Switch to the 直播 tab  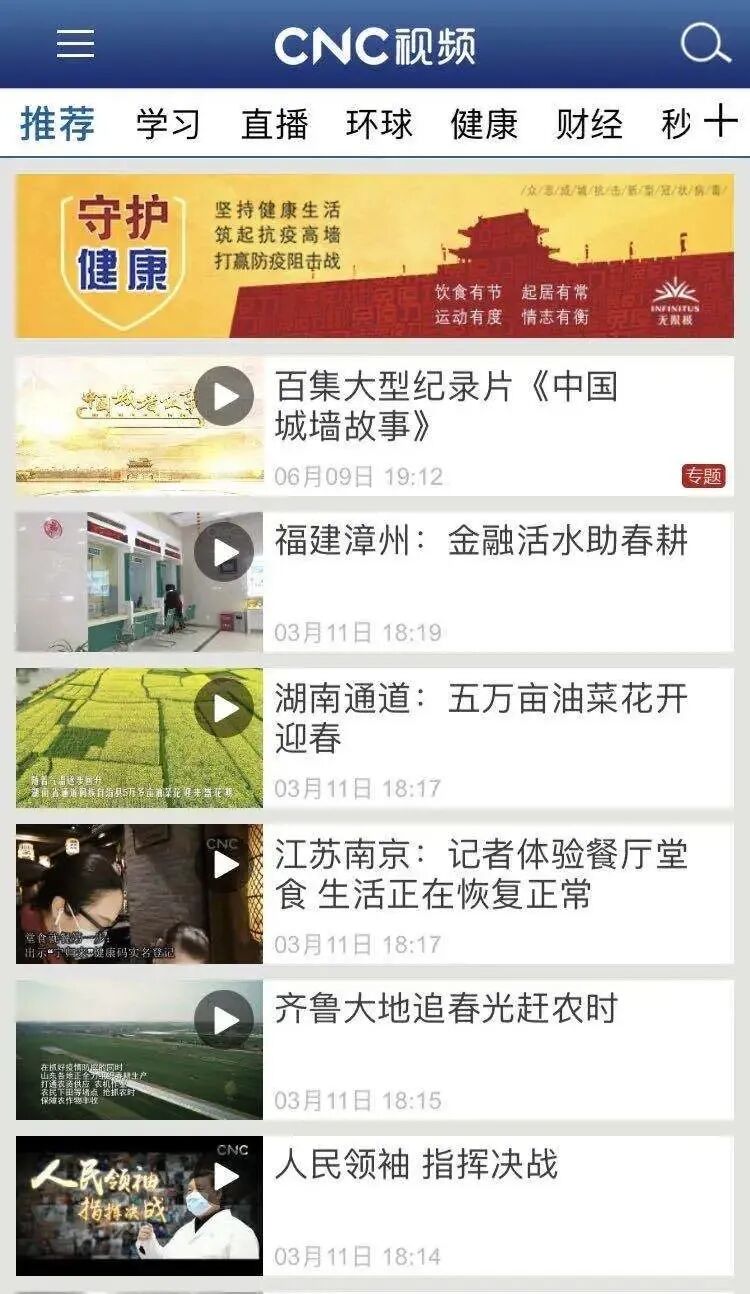click(x=273, y=124)
